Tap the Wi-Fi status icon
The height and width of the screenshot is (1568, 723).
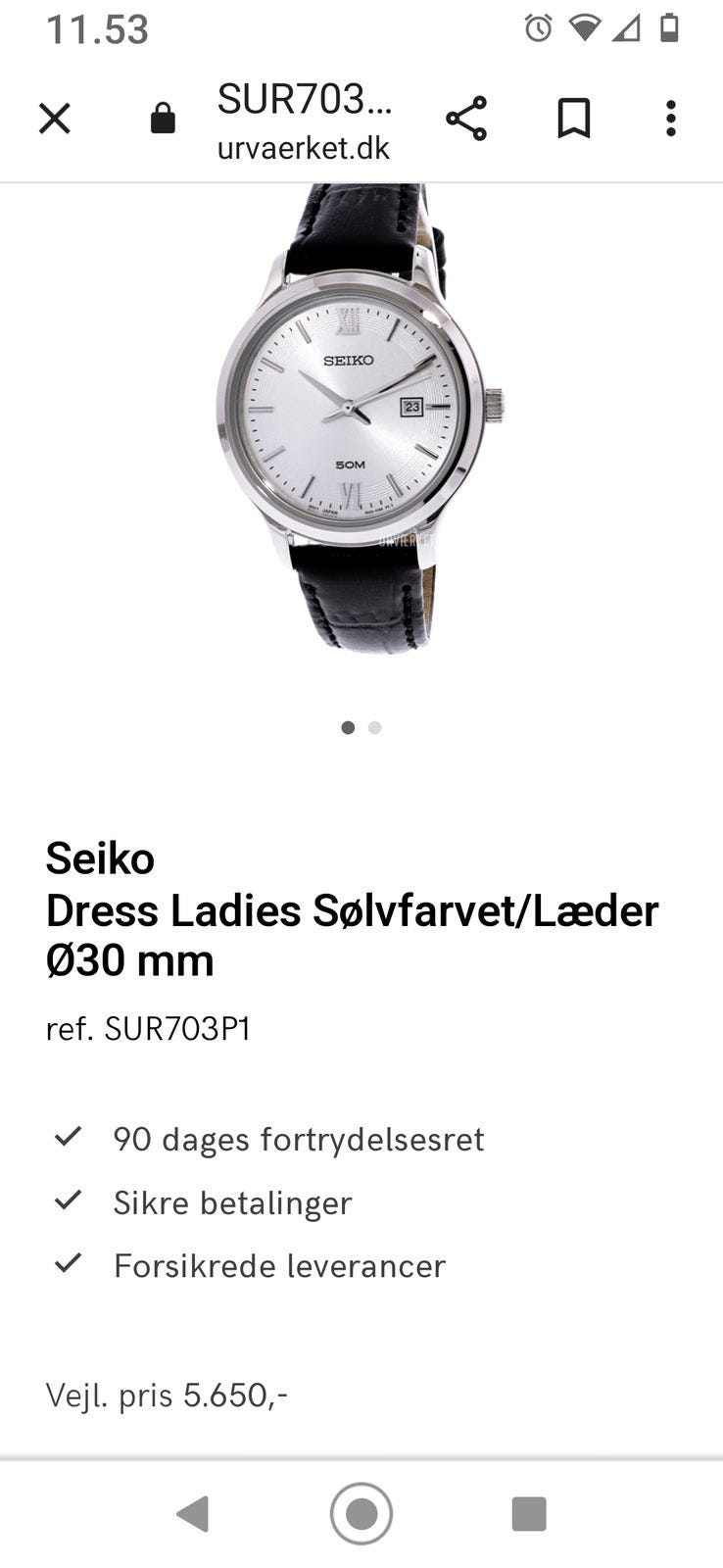click(586, 29)
